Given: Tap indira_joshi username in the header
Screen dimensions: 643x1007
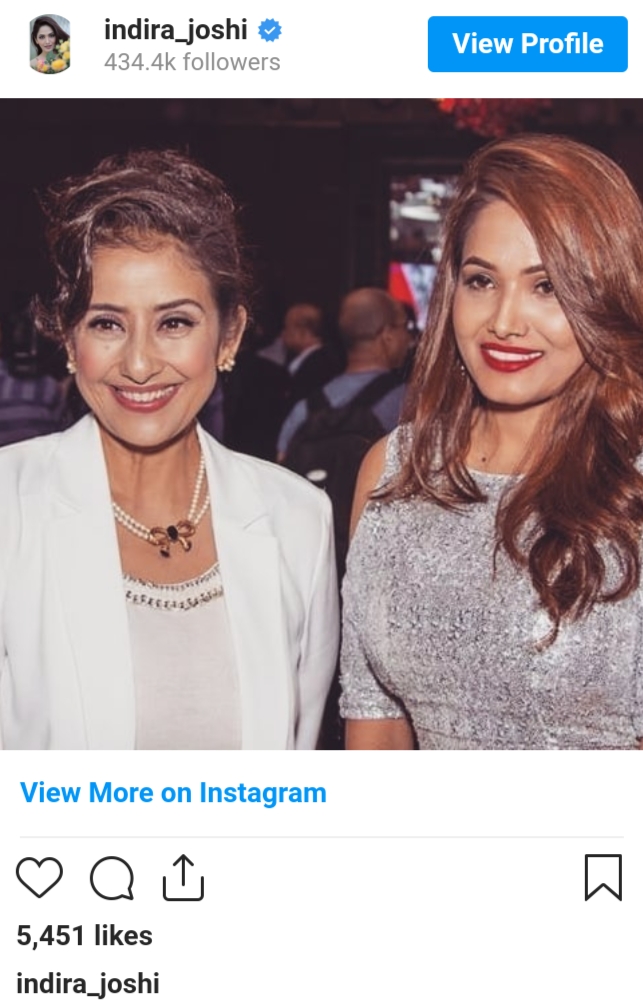Looking at the screenshot, I should coord(175,30).
